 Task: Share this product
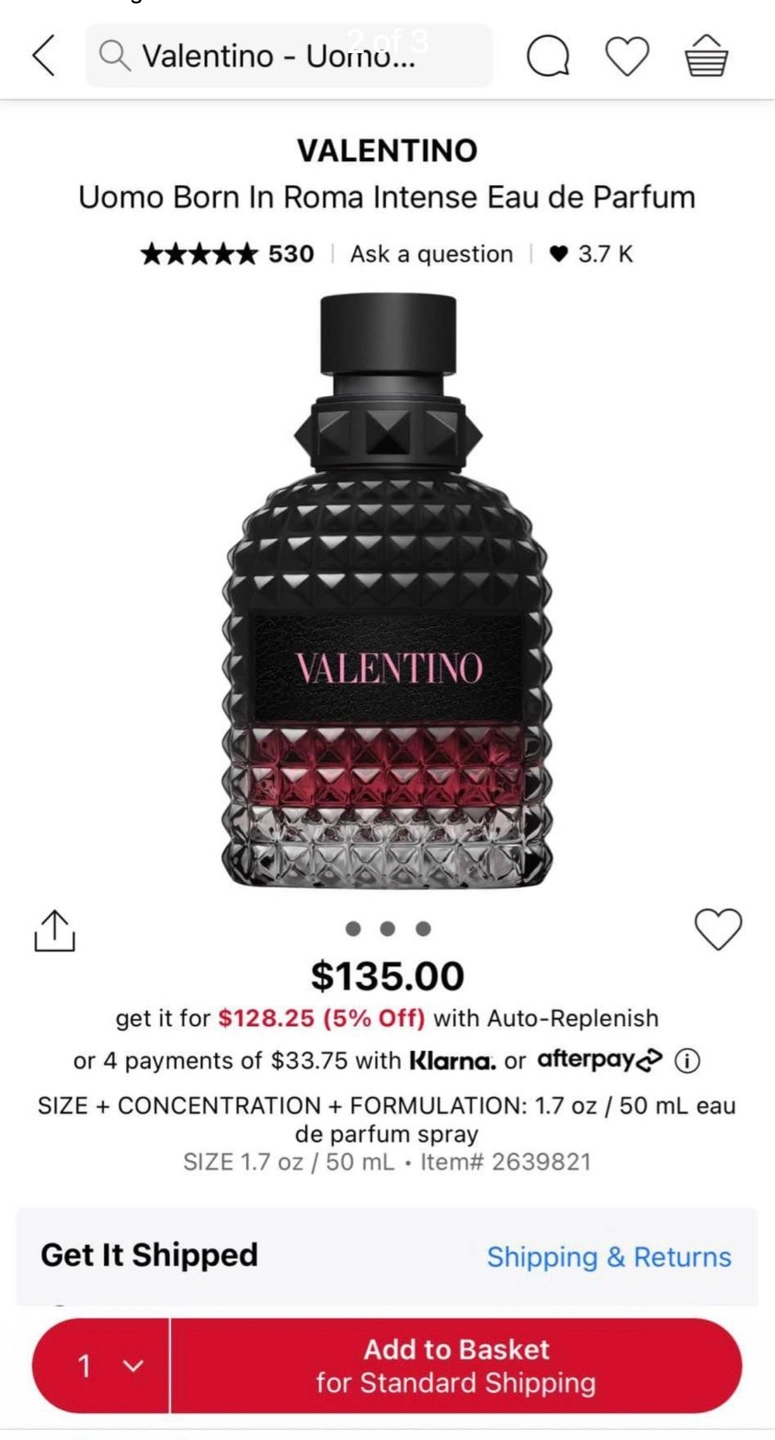(x=54, y=930)
